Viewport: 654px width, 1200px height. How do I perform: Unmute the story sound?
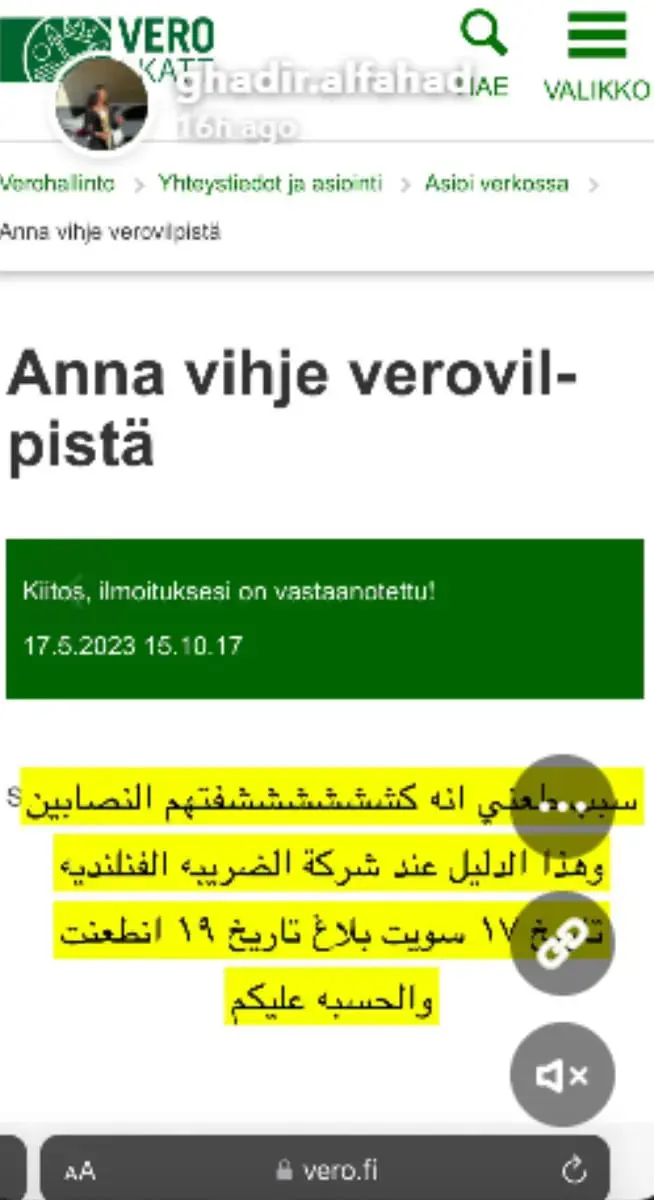(562, 1075)
